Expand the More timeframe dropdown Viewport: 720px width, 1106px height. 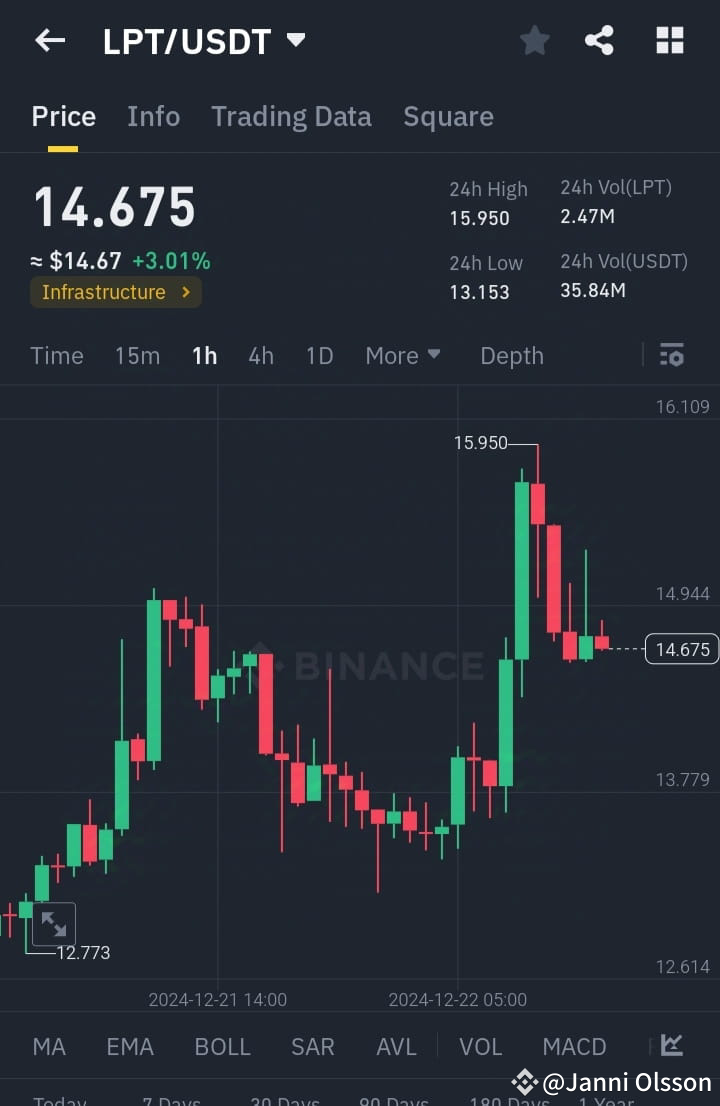(x=403, y=355)
